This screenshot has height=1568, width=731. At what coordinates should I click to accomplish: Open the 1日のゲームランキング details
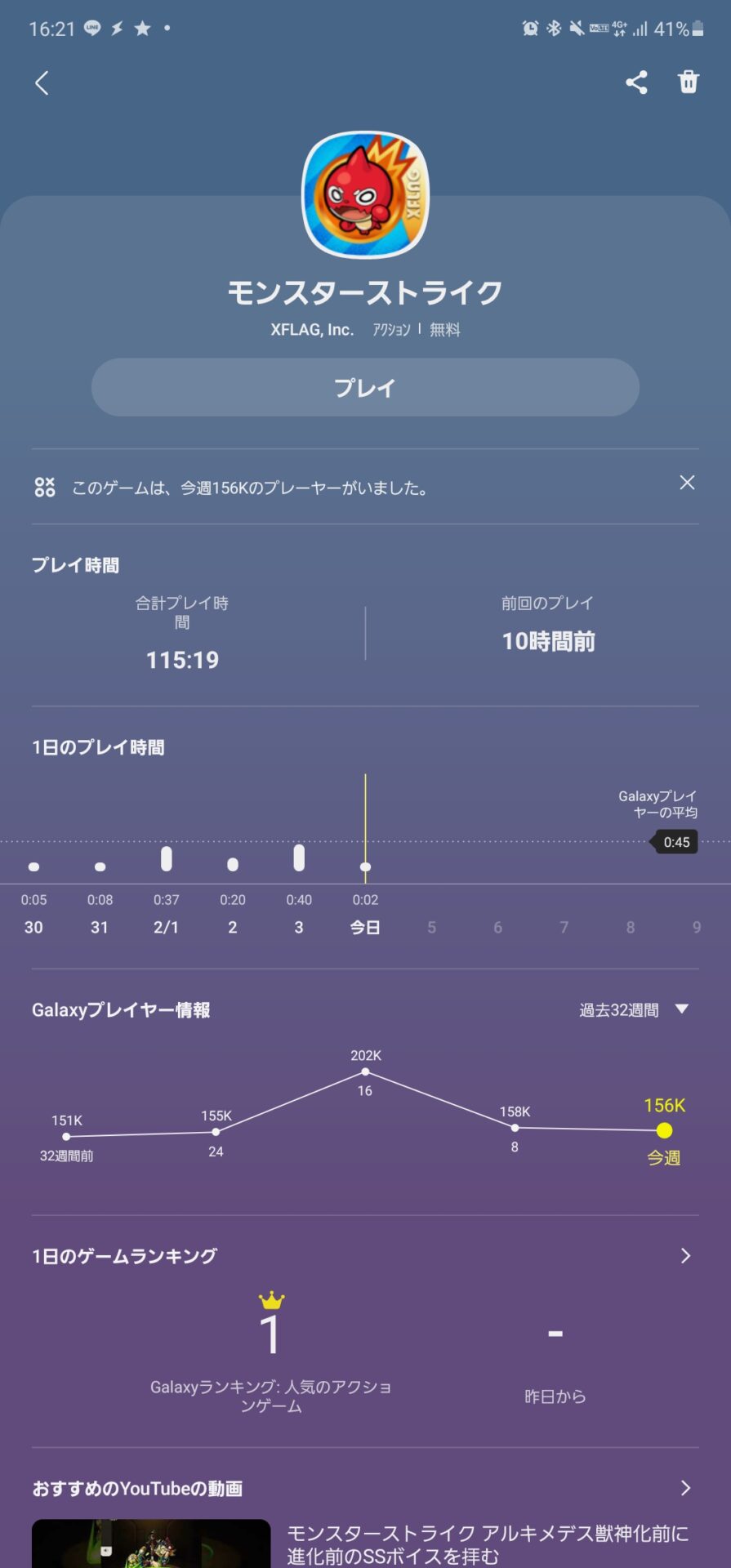click(685, 1256)
